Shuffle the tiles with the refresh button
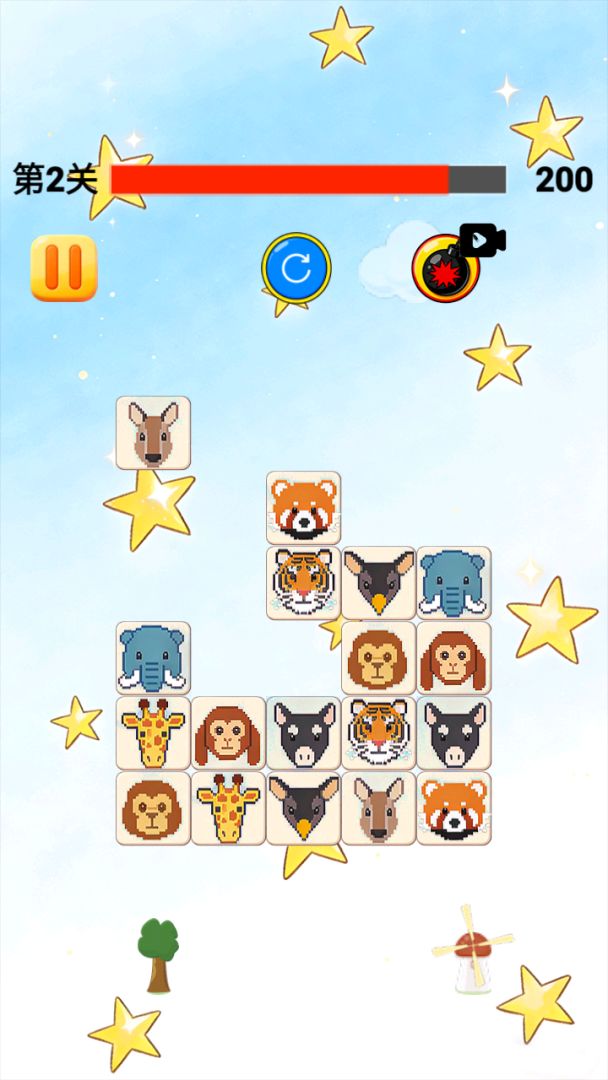Viewport: 608px width, 1080px height. [x=296, y=268]
